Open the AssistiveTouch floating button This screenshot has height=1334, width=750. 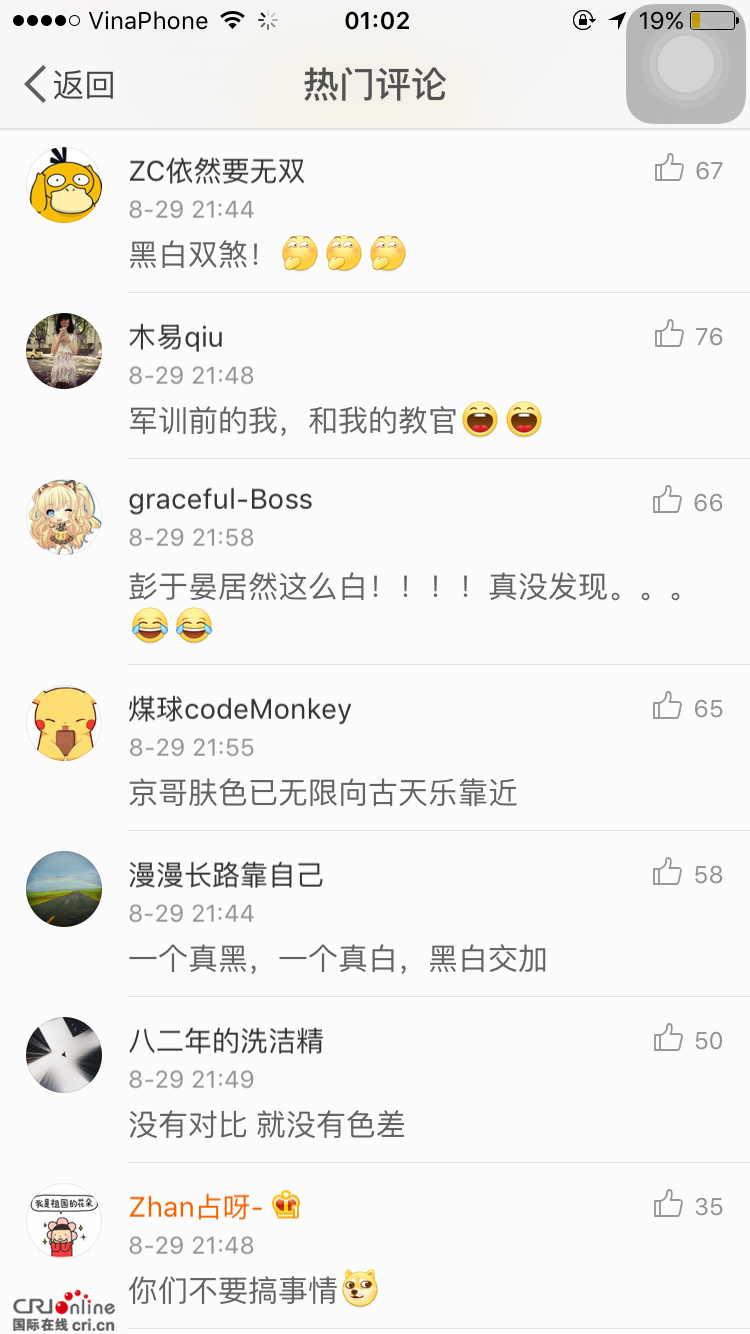686,64
